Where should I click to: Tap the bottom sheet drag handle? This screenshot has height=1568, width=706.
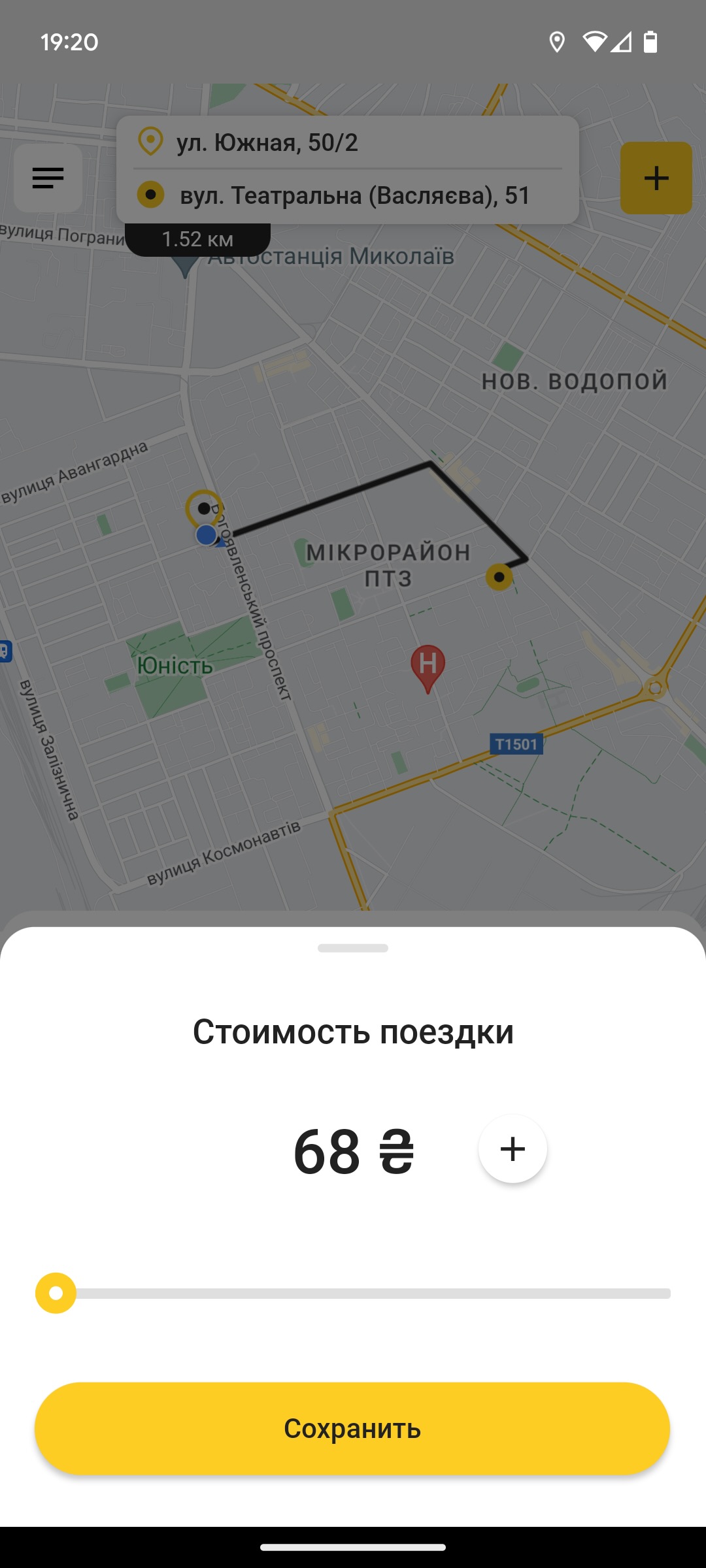tap(353, 948)
